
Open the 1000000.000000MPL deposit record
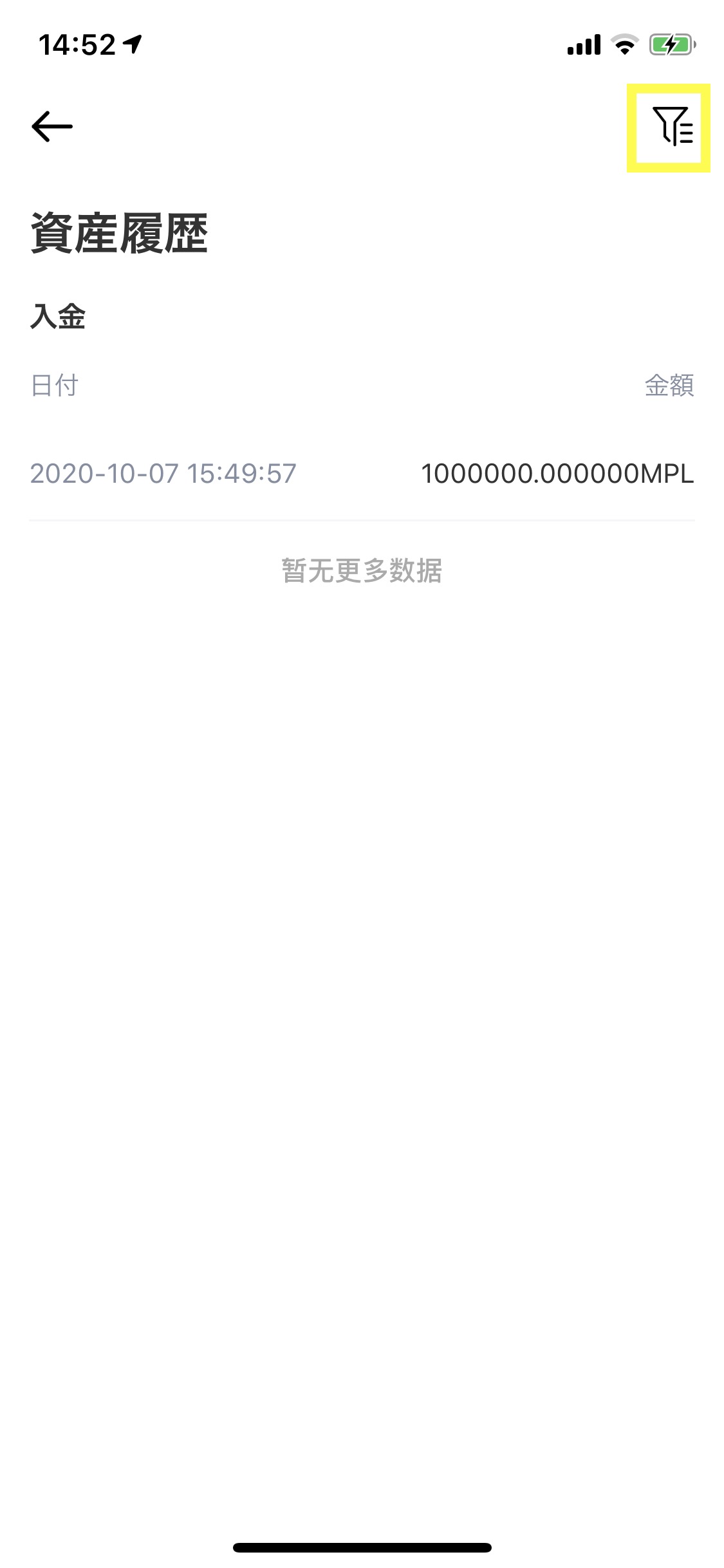pyautogui.click(x=362, y=474)
